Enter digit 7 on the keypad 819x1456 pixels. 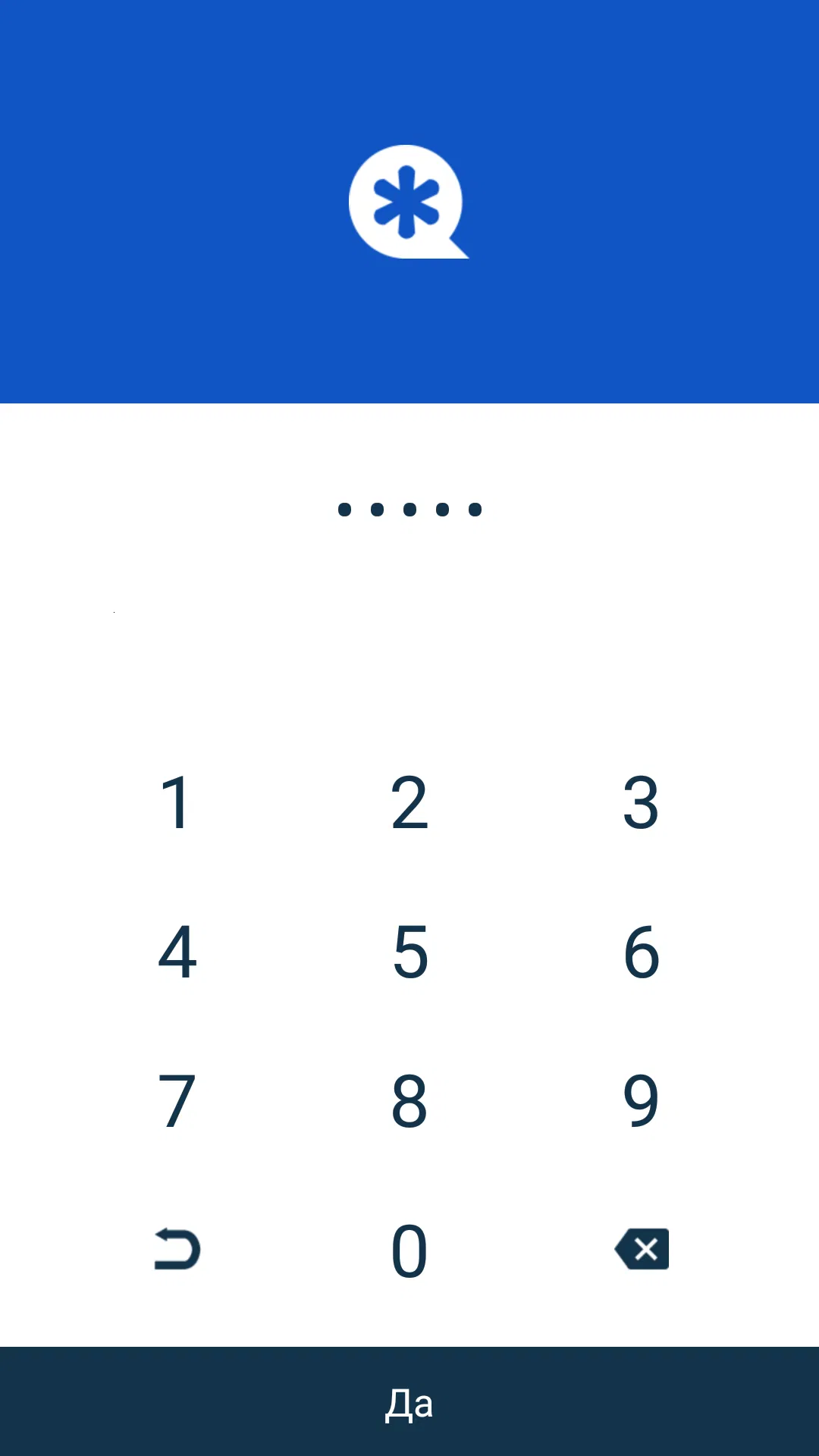pyautogui.click(x=177, y=1100)
